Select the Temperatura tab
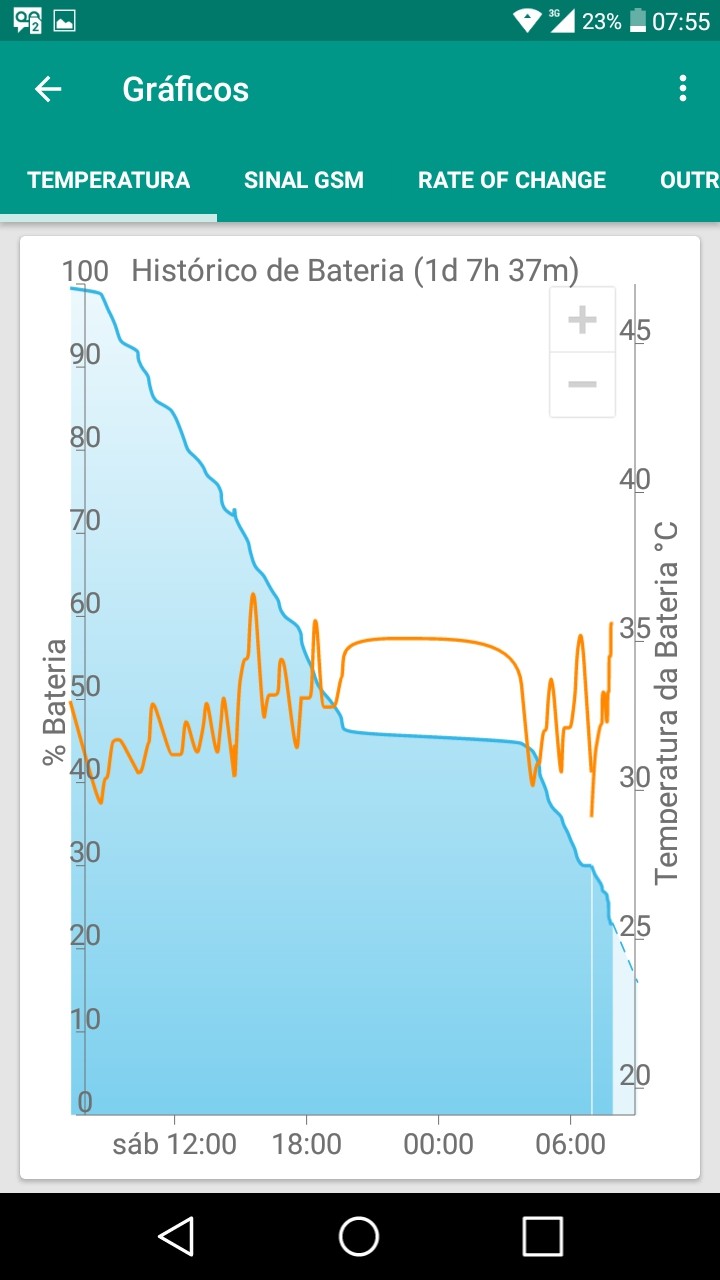 pos(108,180)
